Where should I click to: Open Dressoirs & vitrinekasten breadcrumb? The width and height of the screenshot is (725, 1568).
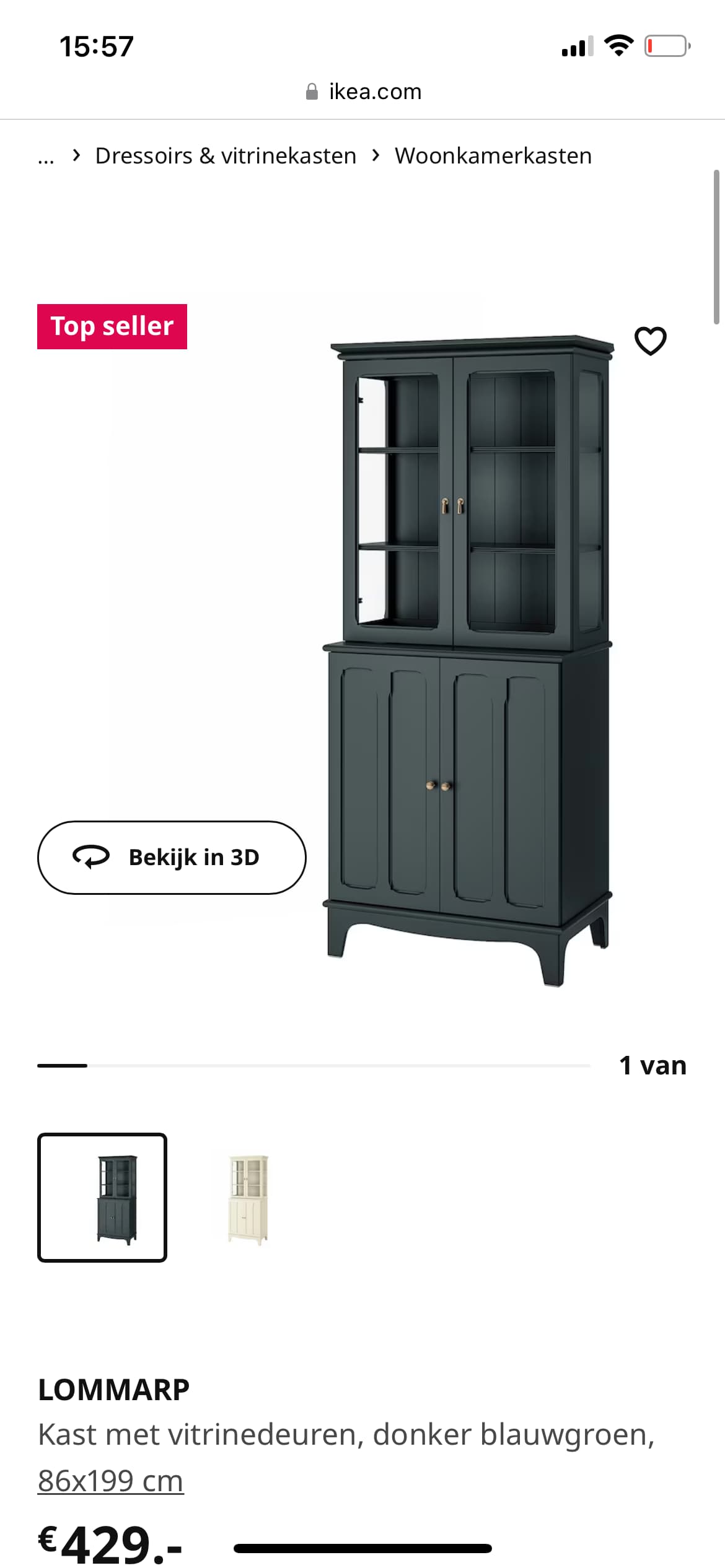226,155
